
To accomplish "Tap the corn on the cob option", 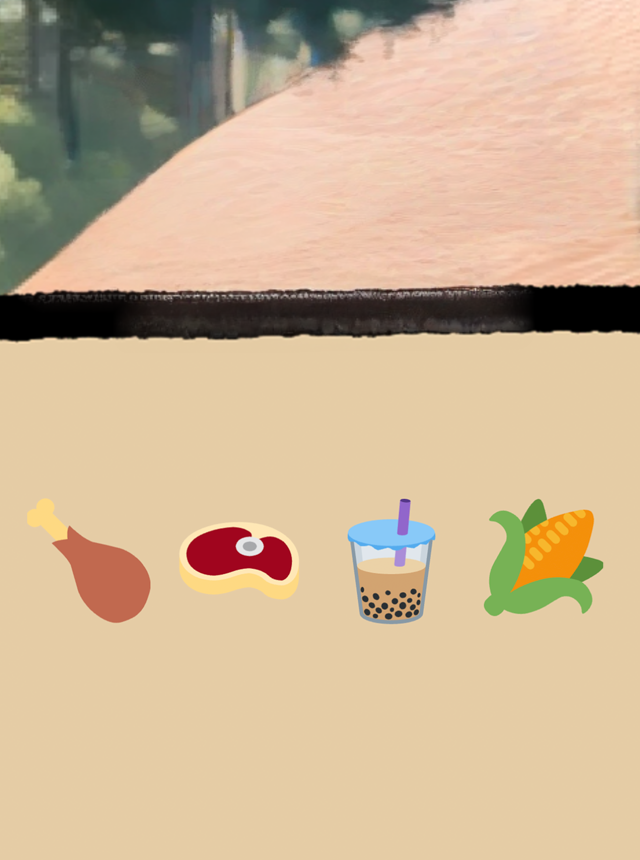I will pyautogui.click(x=543, y=561).
